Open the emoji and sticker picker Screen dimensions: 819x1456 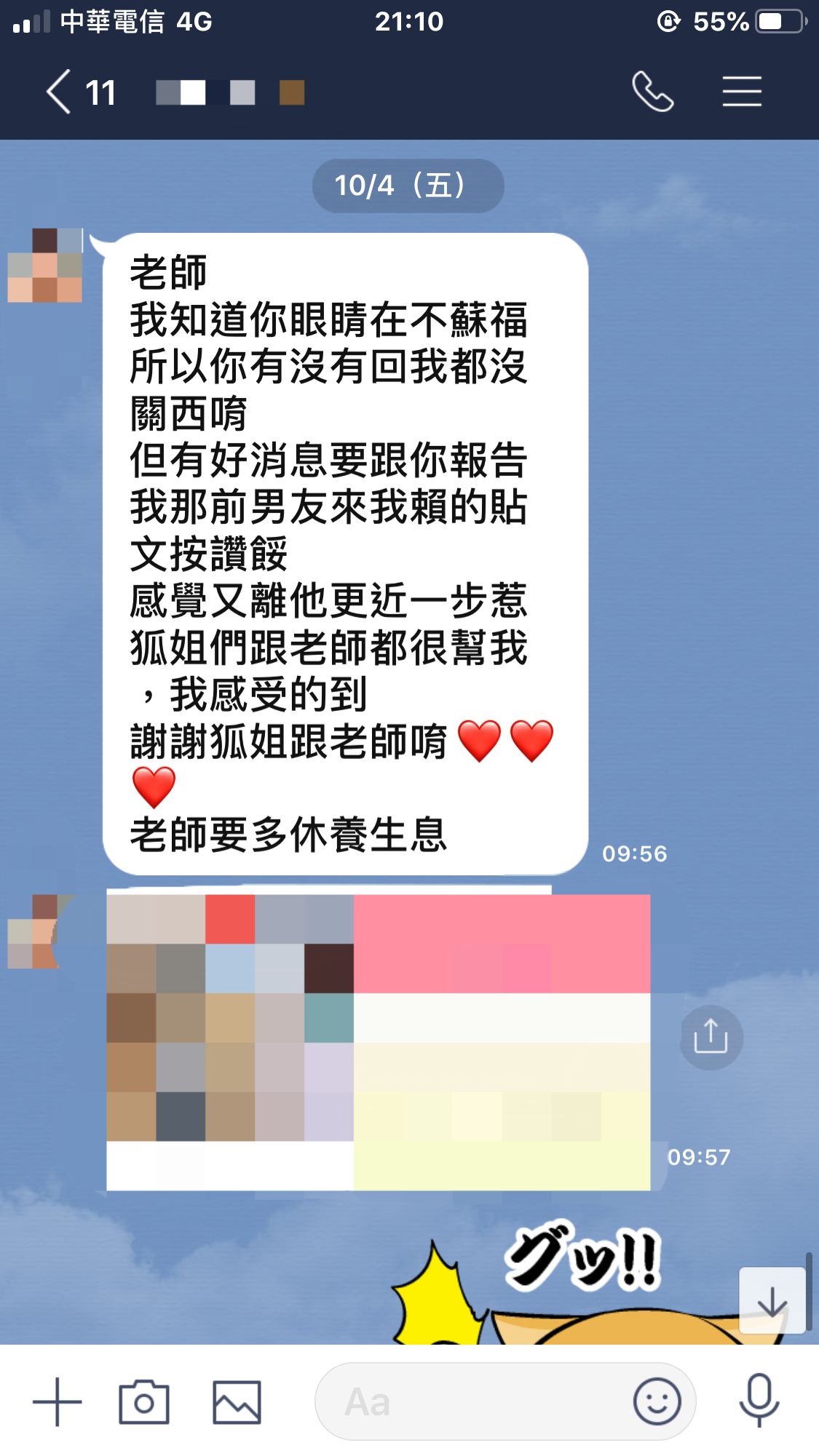[x=657, y=1401]
